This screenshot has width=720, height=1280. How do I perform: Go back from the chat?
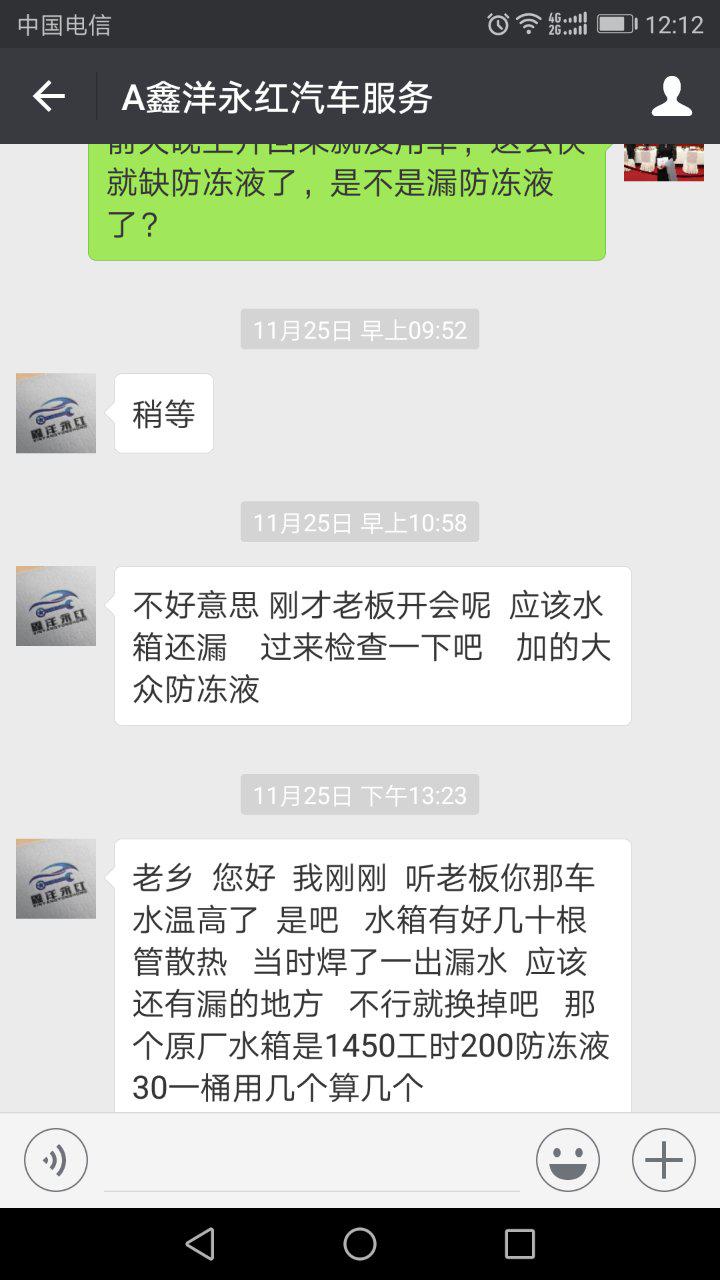pyautogui.click(x=48, y=97)
